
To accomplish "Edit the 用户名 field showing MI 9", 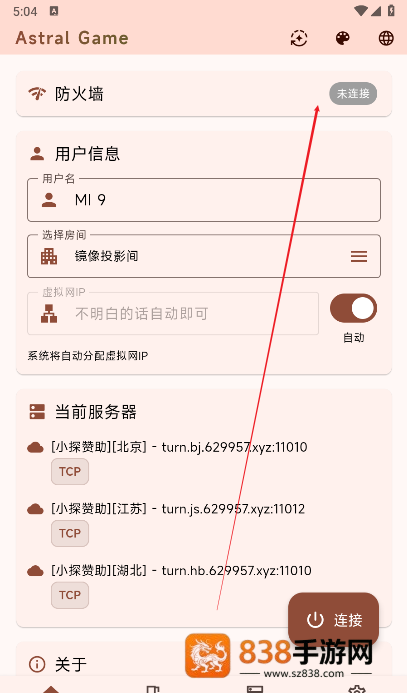I will click(204, 200).
